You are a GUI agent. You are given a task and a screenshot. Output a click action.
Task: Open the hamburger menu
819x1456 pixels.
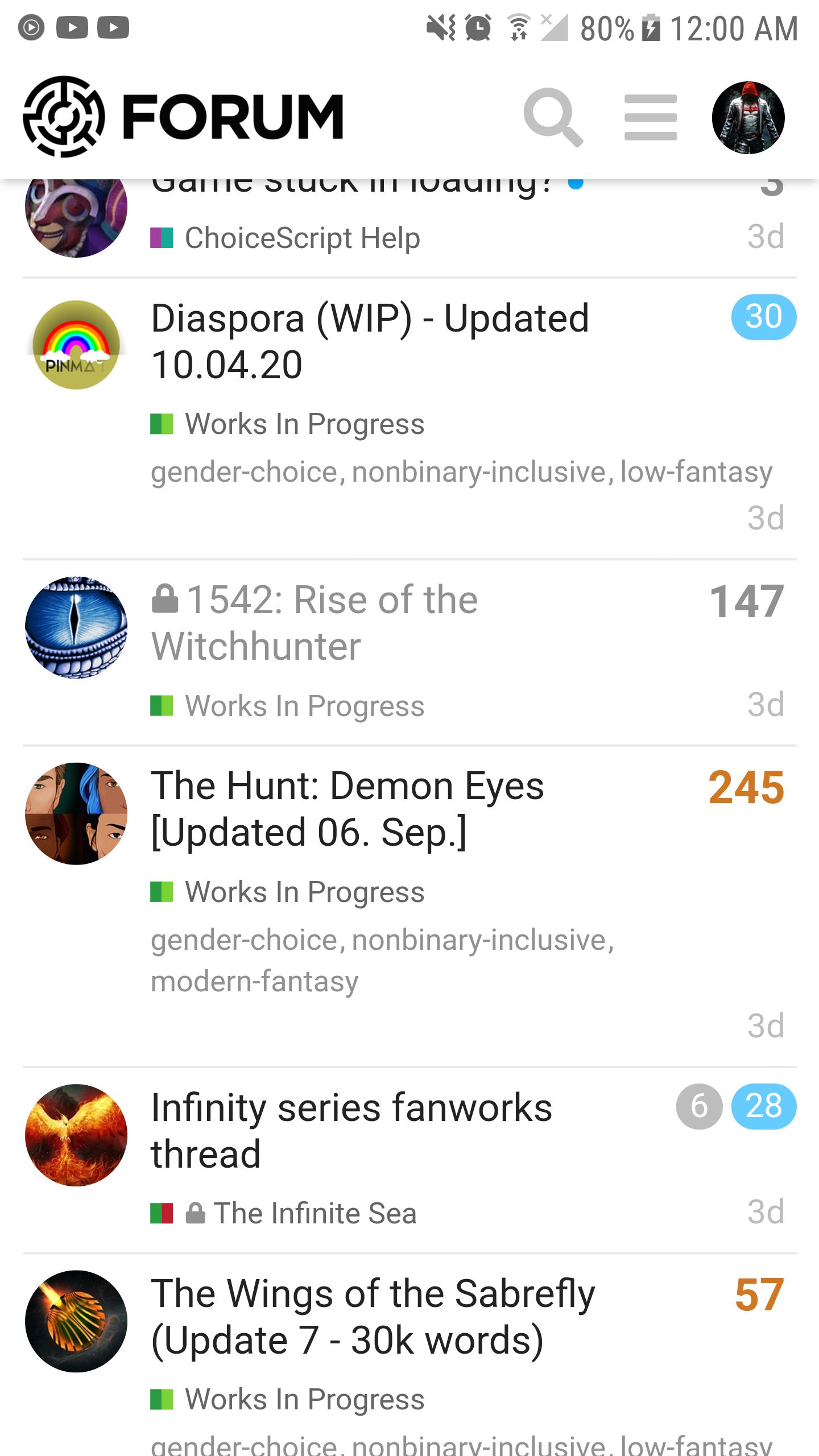click(x=650, y=117)
